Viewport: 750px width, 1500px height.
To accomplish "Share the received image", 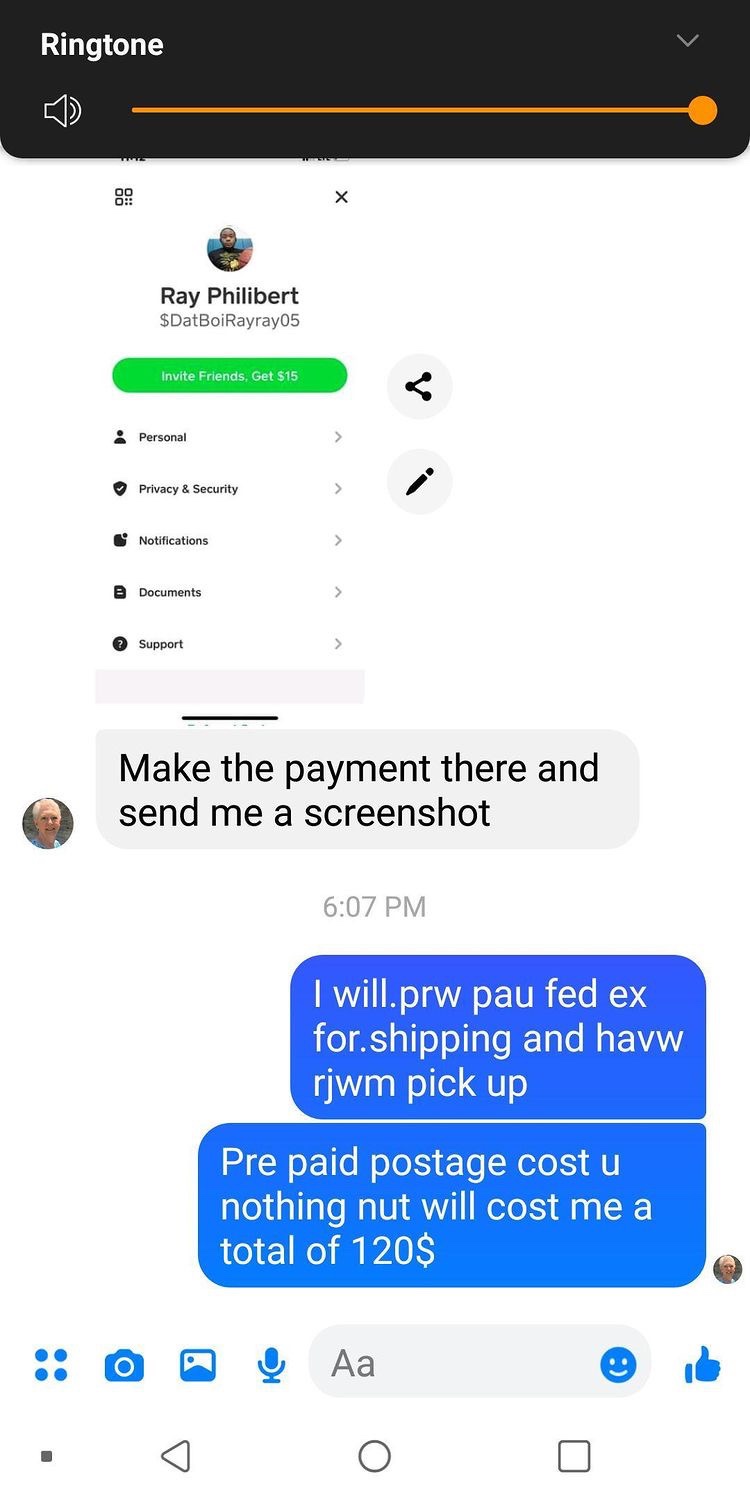I will click(x=419, y=386).
